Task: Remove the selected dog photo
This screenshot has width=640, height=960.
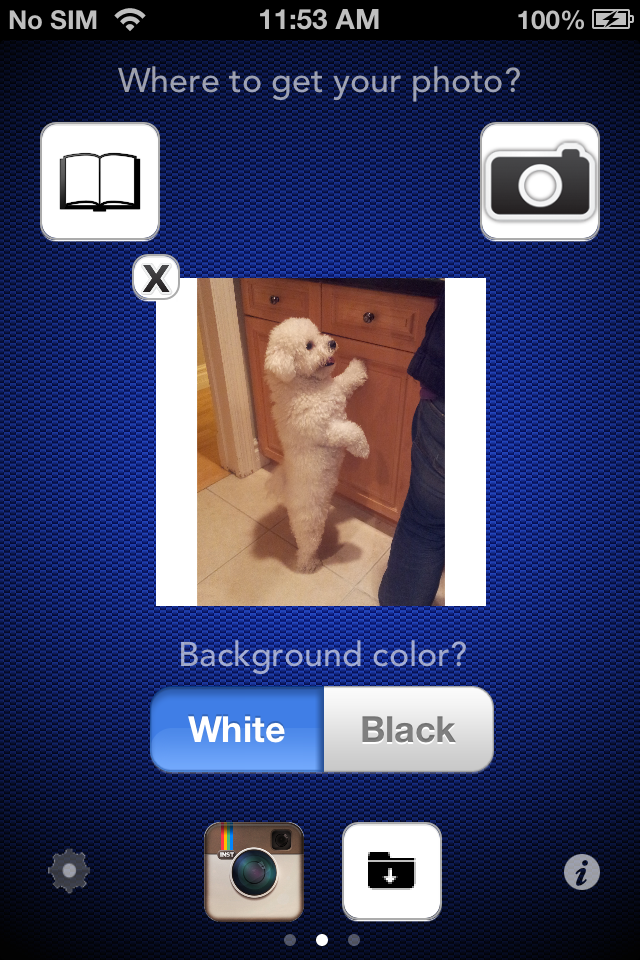Action: (x=156, y=278)
